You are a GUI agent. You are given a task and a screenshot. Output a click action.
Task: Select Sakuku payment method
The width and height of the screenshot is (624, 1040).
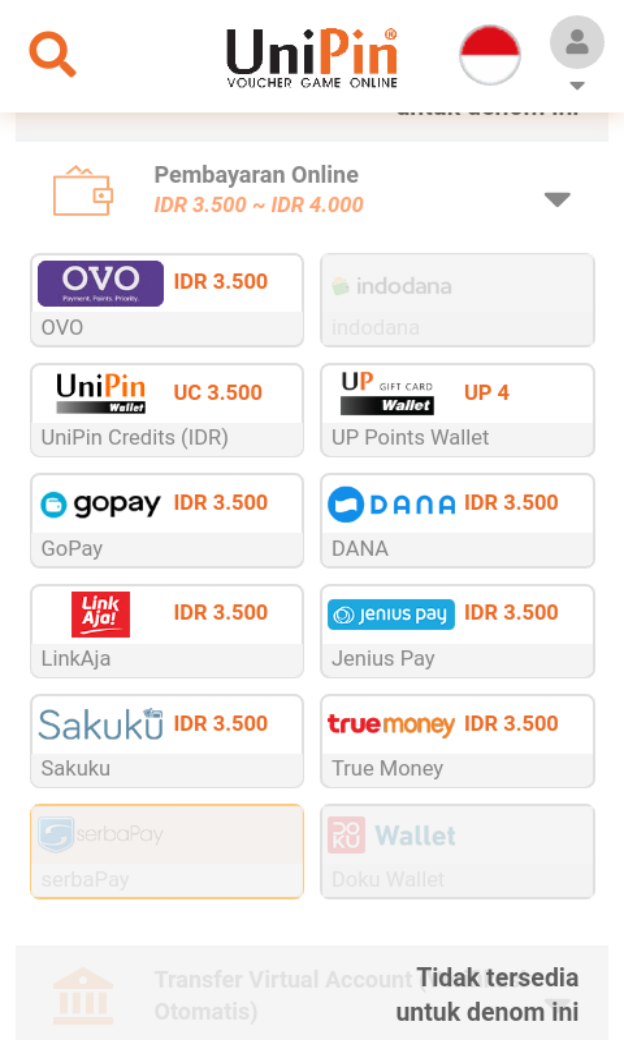166,740
